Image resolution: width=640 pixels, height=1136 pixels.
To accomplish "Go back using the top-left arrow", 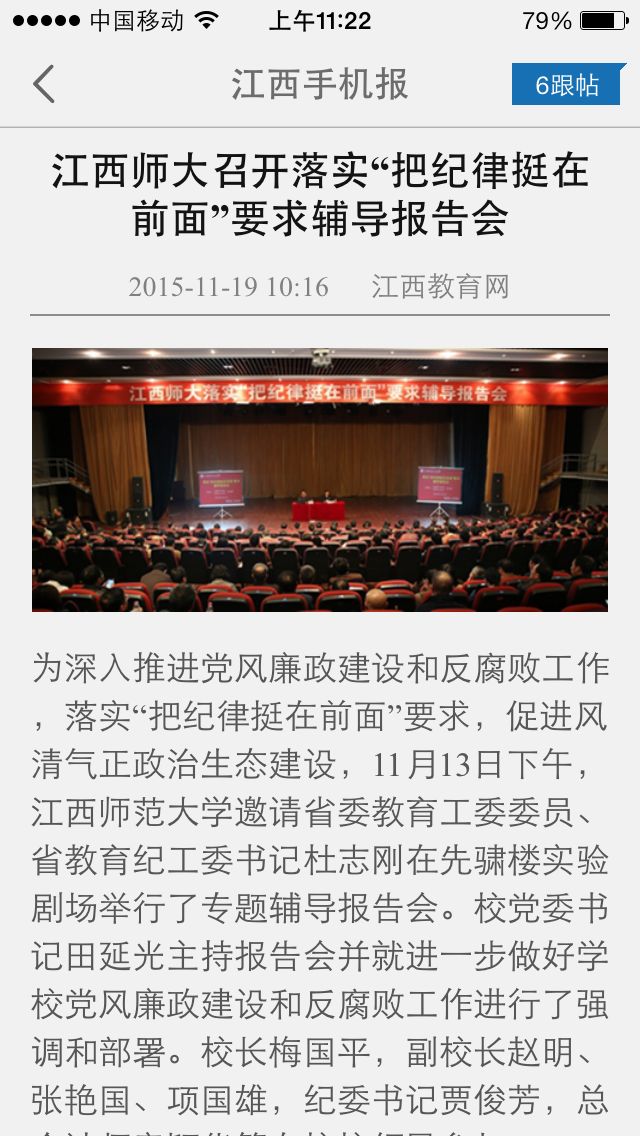I will pos(44,85).
